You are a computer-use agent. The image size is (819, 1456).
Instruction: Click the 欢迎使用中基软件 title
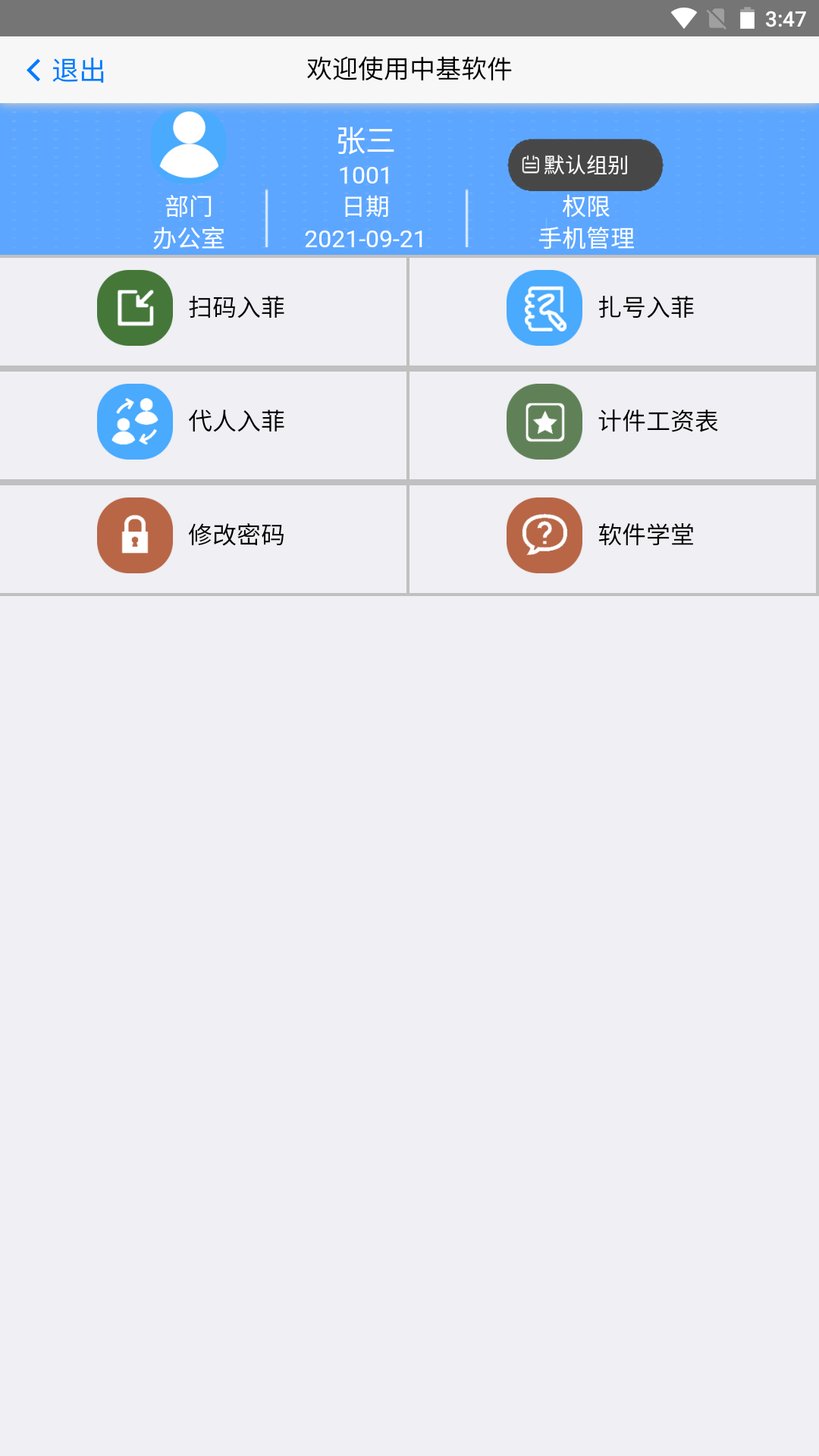[x=409, y=68]
